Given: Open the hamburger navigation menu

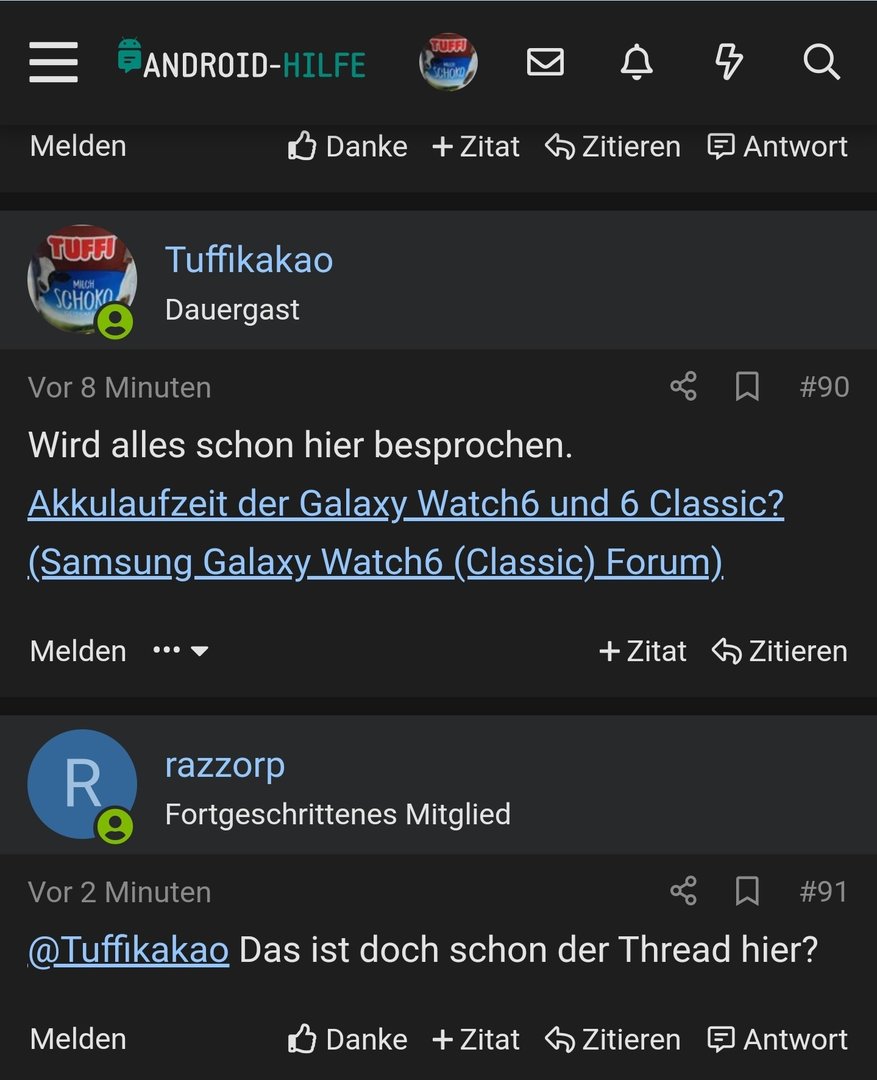Looking at the screenshot, I should click(53, 62).
